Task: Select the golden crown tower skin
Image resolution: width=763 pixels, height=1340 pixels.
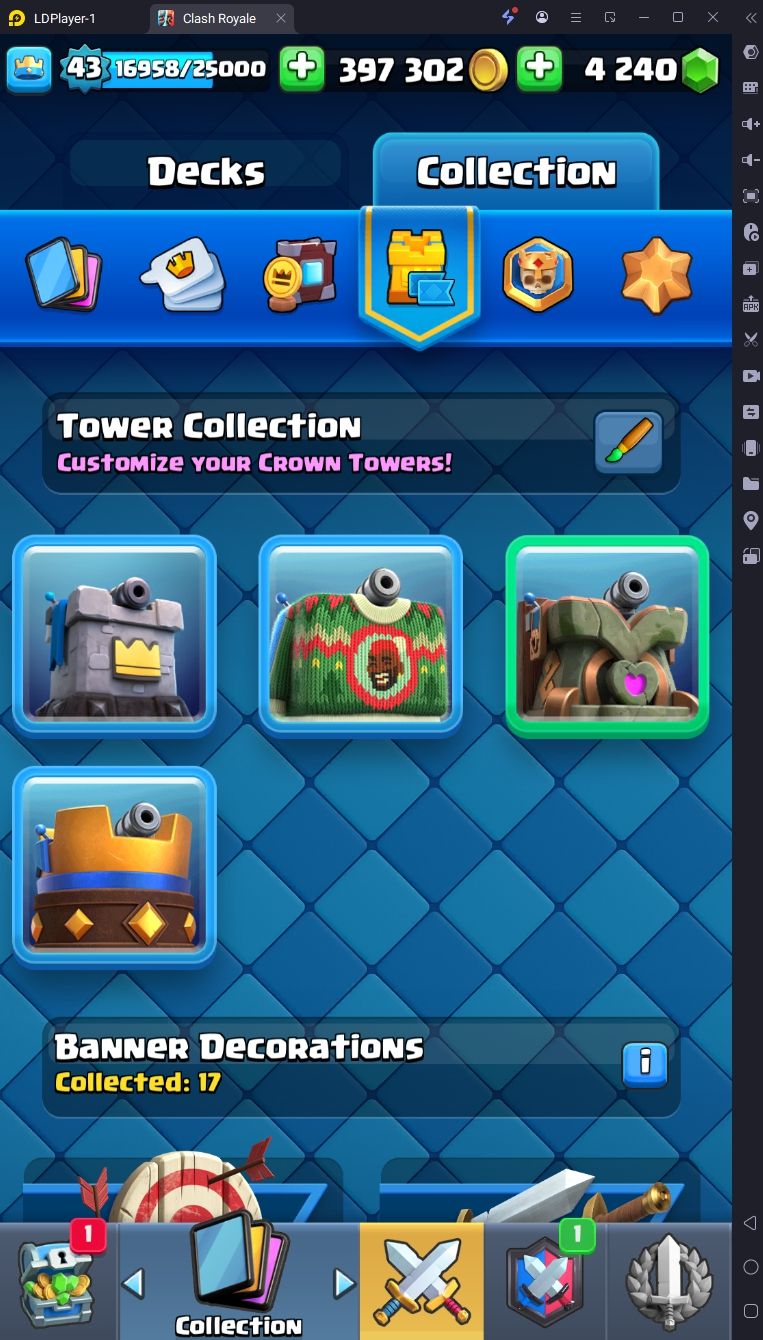Action: pos(114,867)
